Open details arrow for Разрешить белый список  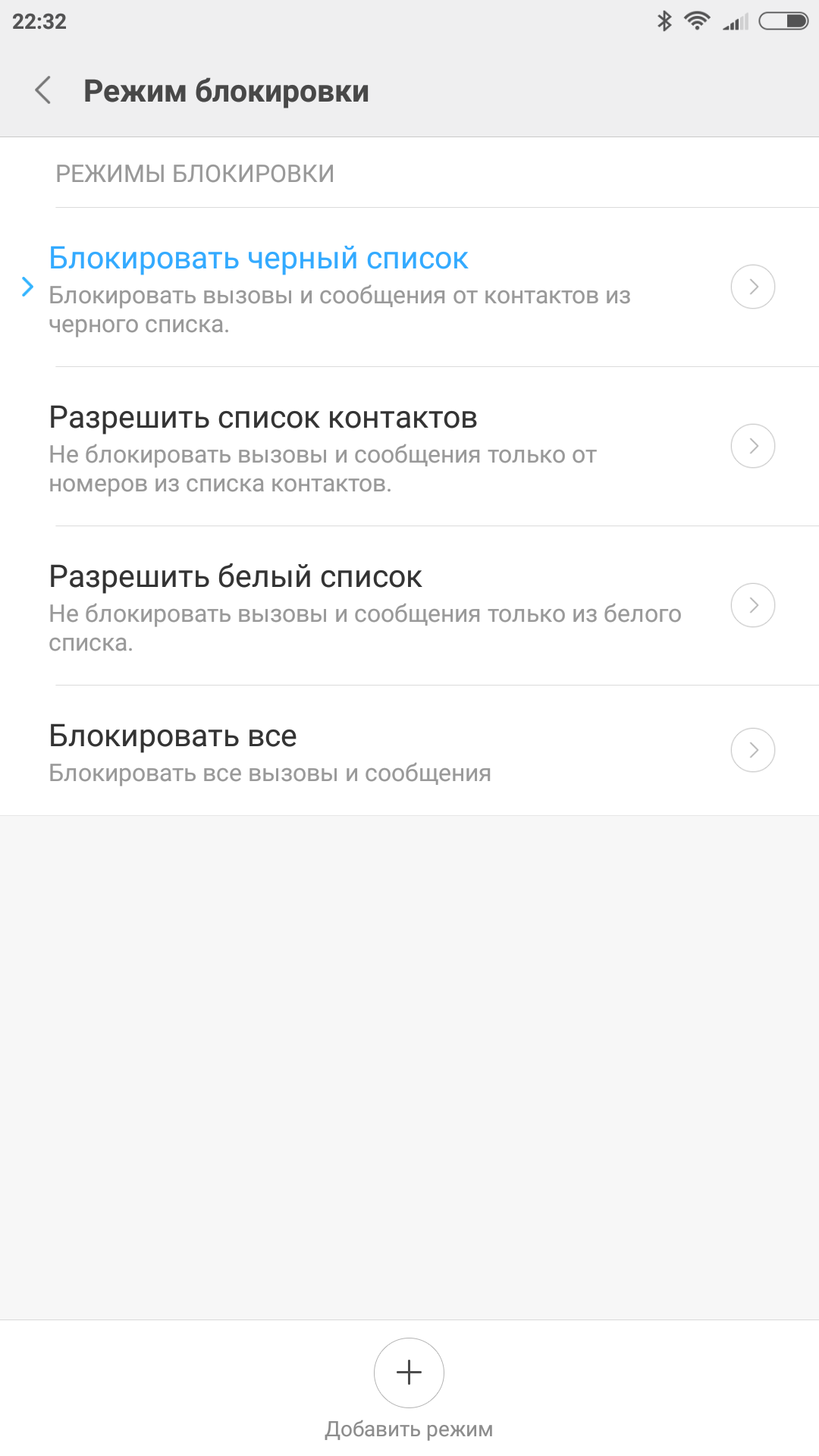coord(752,605)
